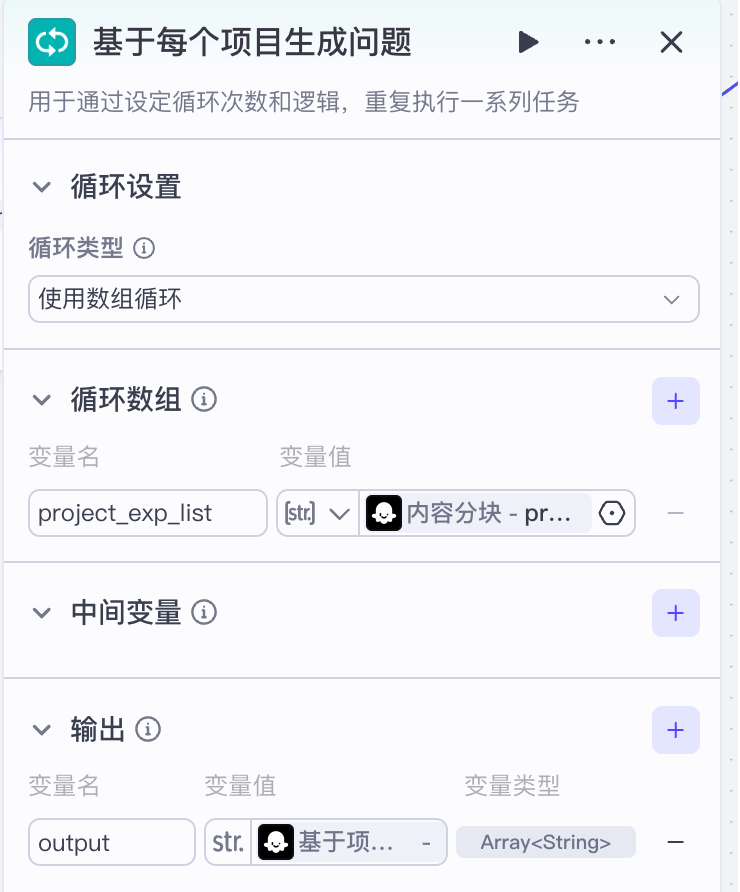Tap the hexagon settings icon in 变量值
740x892 pixels.
tap(612, 513)
